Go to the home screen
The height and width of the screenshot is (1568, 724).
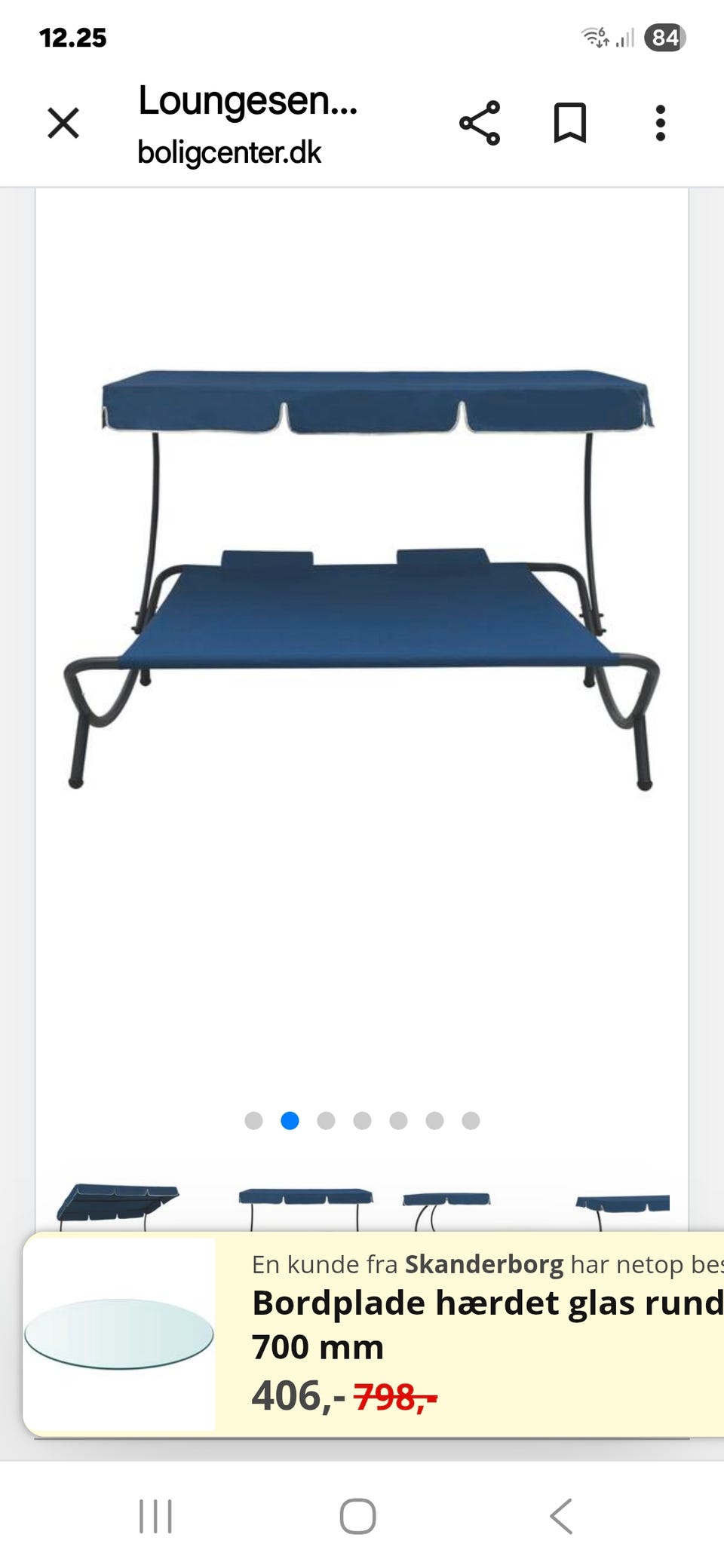point(358,1516)
